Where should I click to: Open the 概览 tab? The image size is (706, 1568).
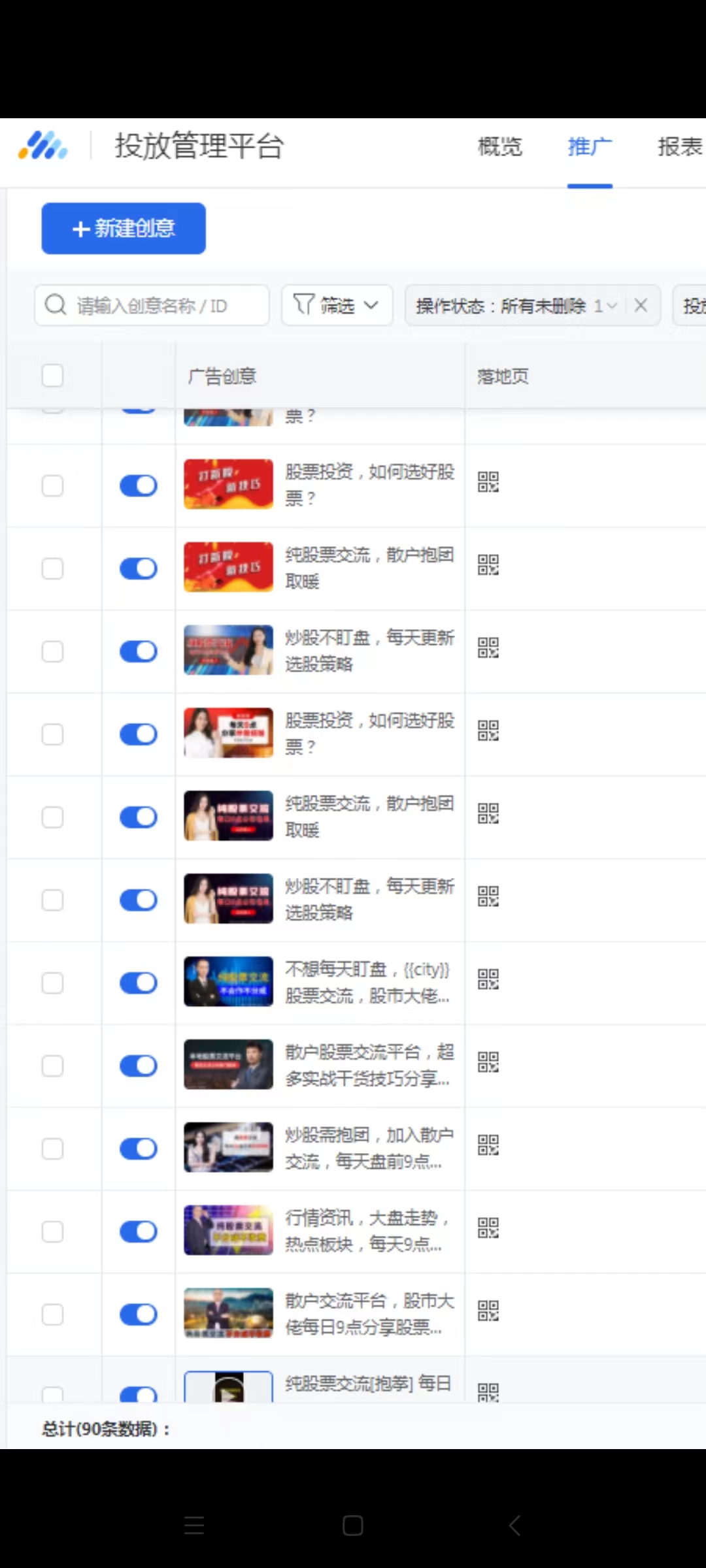(x=500, y=146)
